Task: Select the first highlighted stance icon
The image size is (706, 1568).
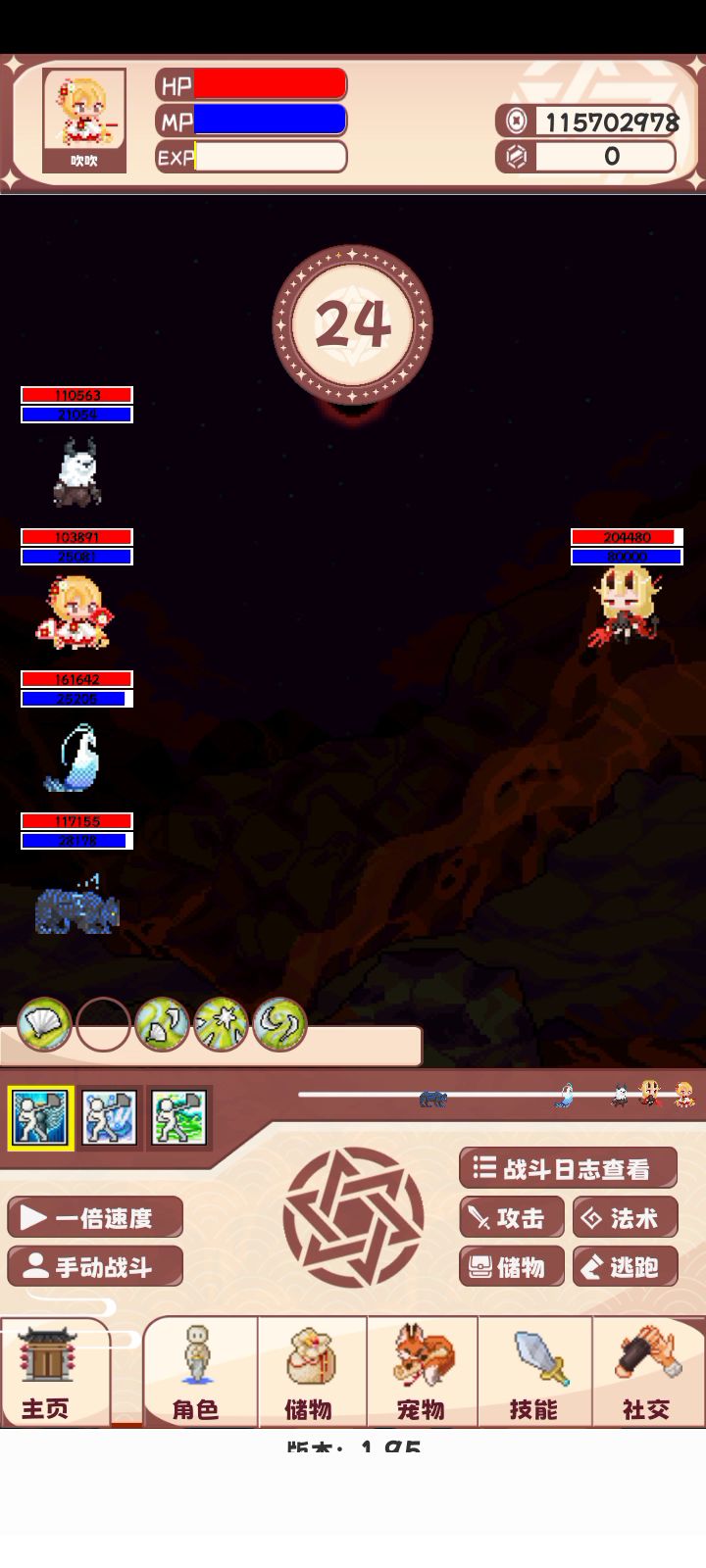Action: 41,1118
